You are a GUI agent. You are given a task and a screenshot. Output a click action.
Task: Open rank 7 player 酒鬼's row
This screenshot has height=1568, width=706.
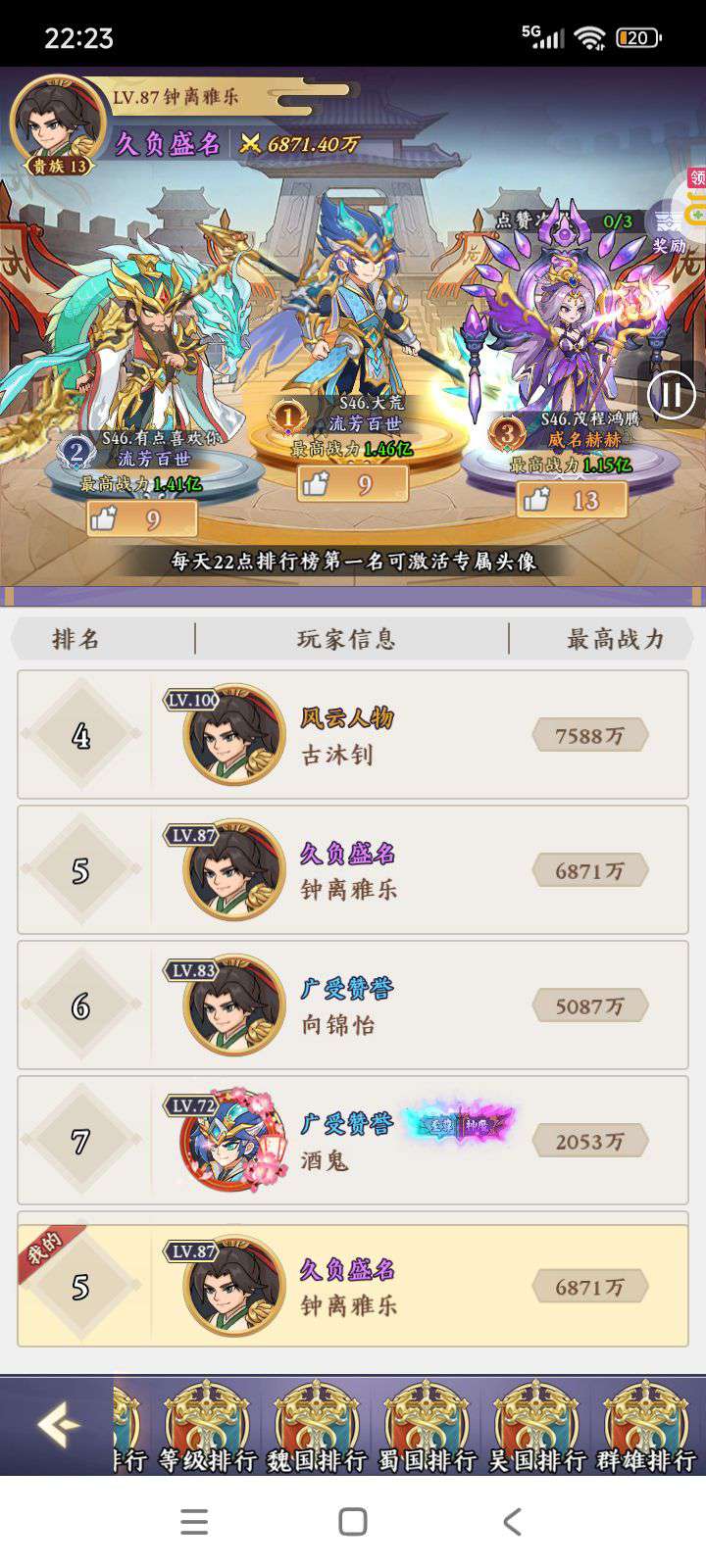(353, 1141)
